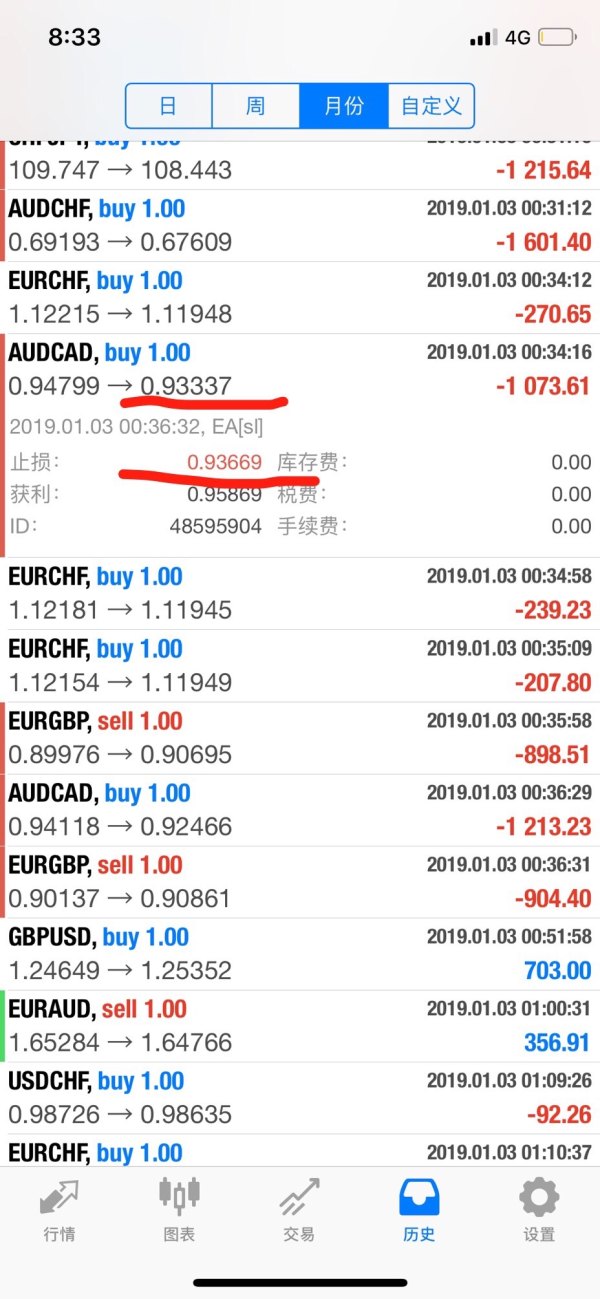This screenshot has height=1299, width=600.
Task: Expand the USDCHF buy 1.00 trade
Action: point(300,1098)
